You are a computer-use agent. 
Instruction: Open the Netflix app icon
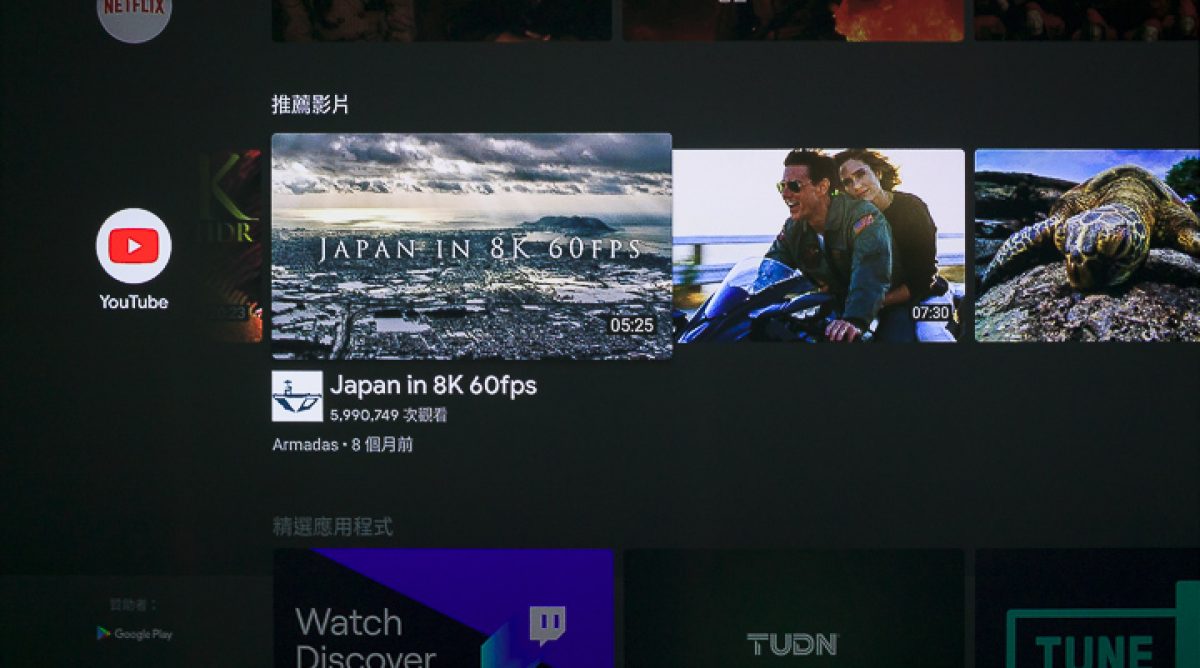tap(134, 12)
